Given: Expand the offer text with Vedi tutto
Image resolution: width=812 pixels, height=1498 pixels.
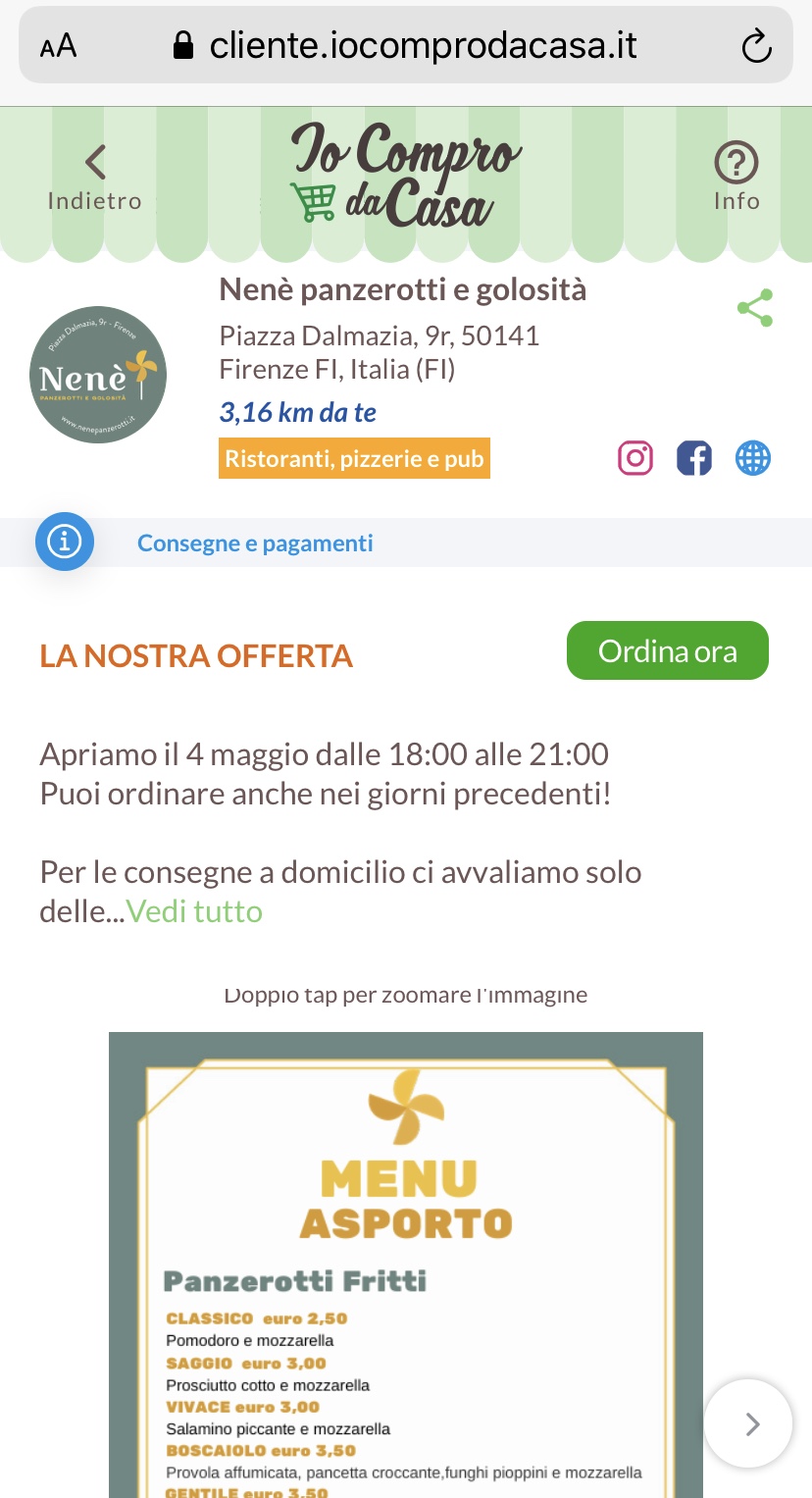Looking at the screenshot, I should [194, 911].
